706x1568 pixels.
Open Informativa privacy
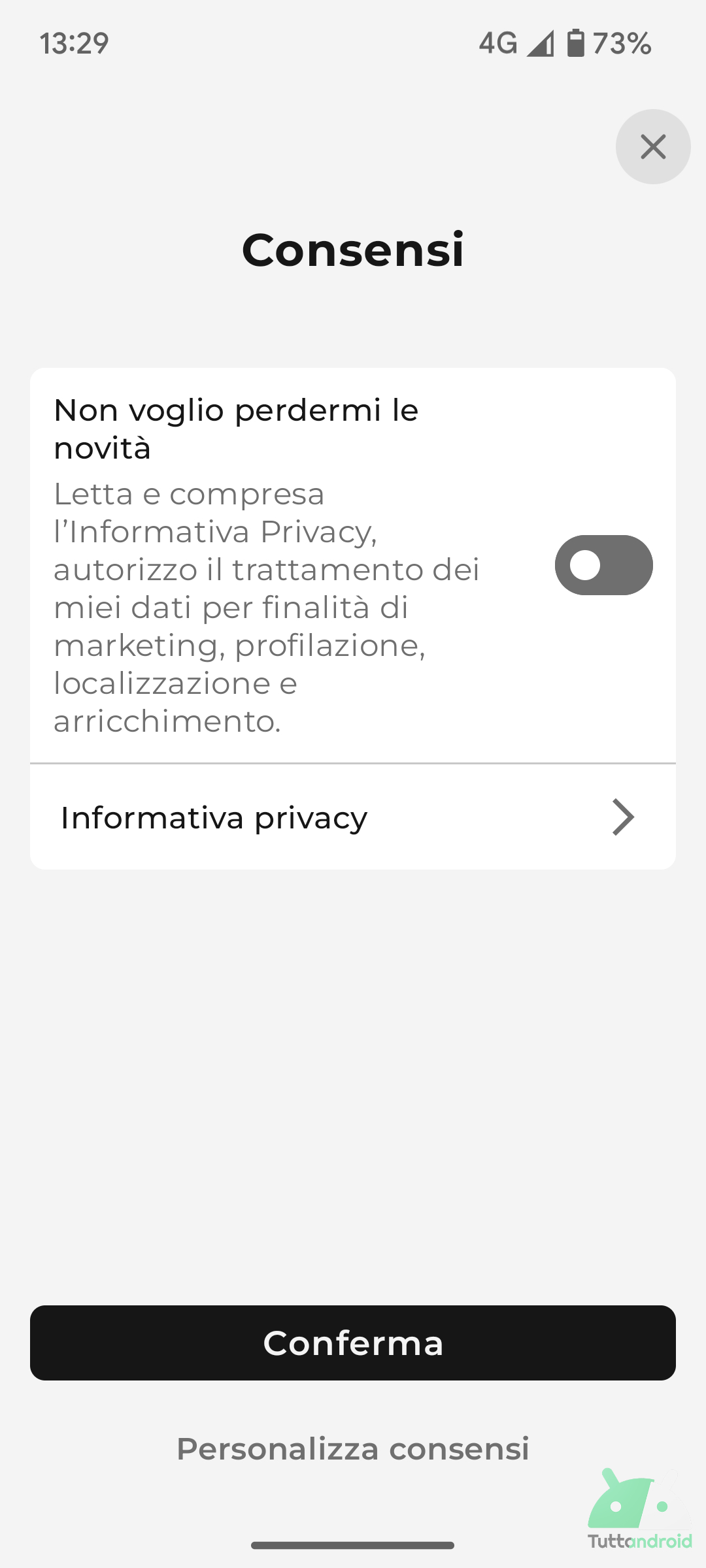353,817
